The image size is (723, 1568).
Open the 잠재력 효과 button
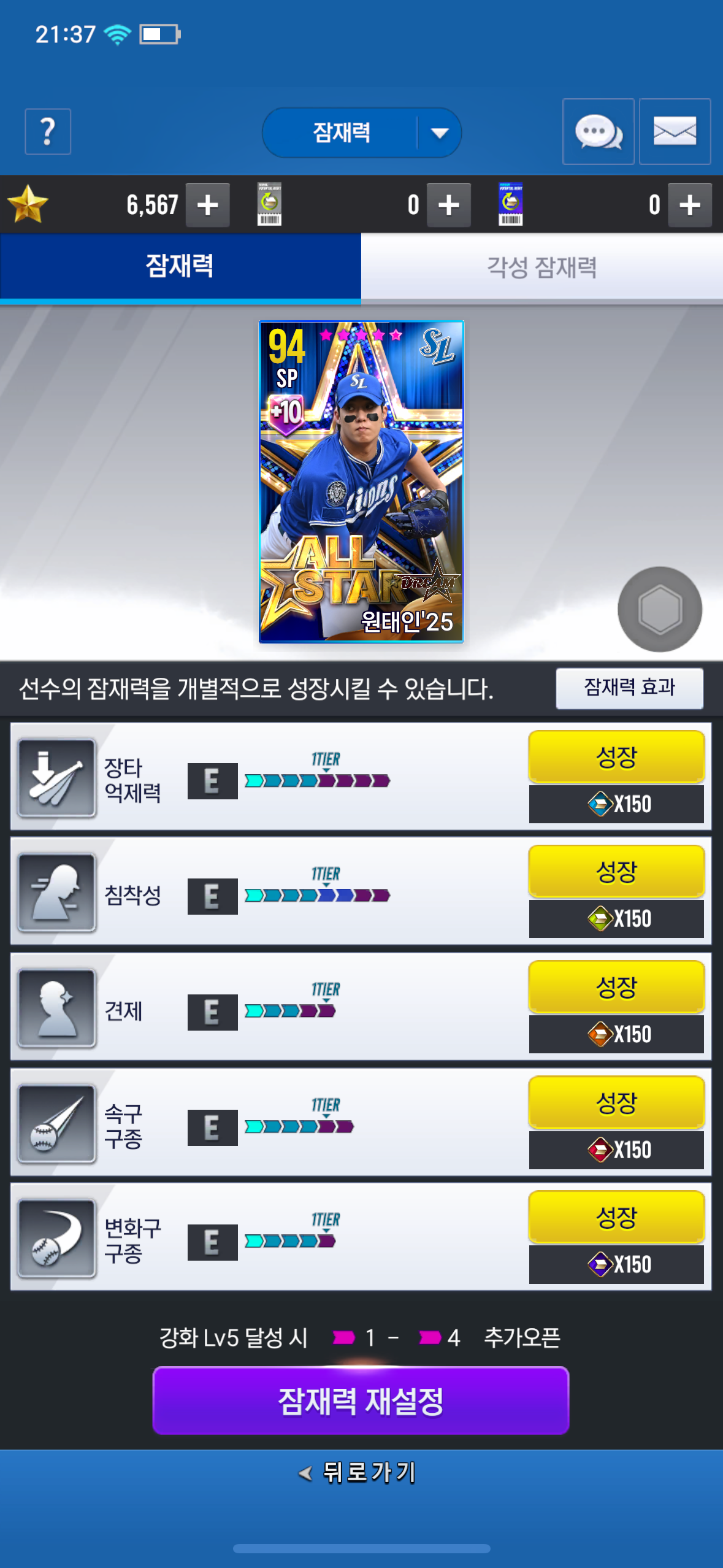coord(629,688)
